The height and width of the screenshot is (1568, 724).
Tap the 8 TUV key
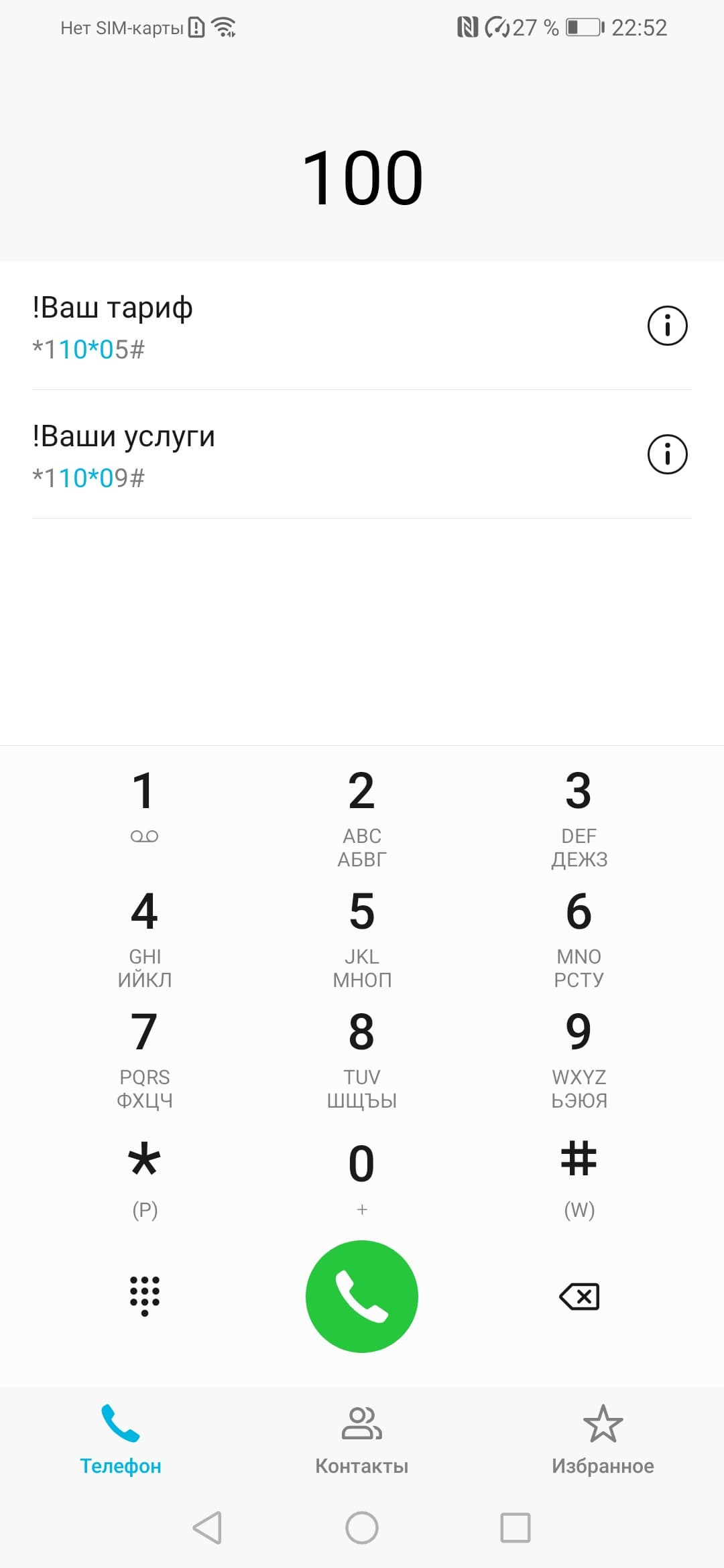[x=362, y=1059]
